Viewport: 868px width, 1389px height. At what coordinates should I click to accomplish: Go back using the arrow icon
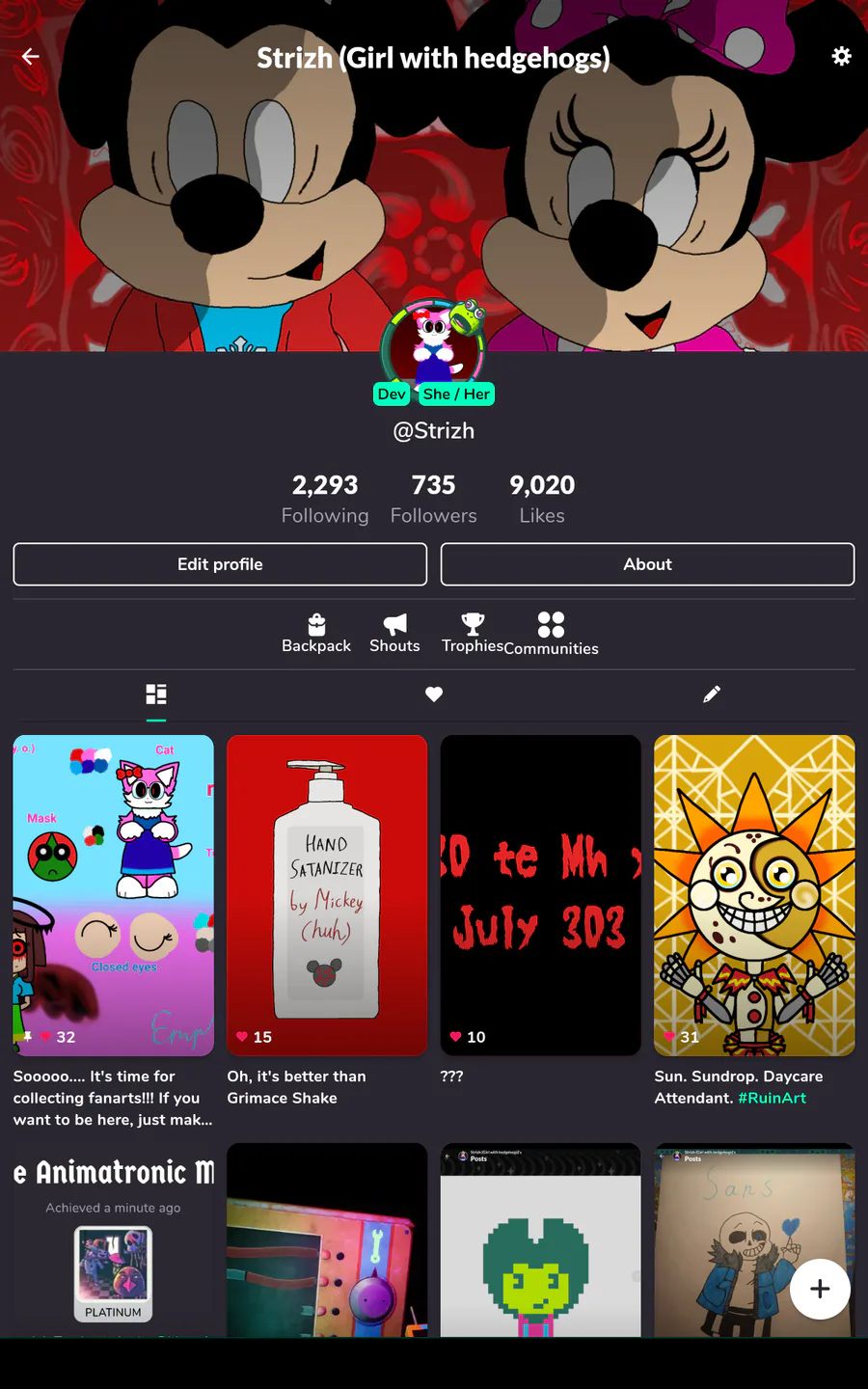(31, 57)
